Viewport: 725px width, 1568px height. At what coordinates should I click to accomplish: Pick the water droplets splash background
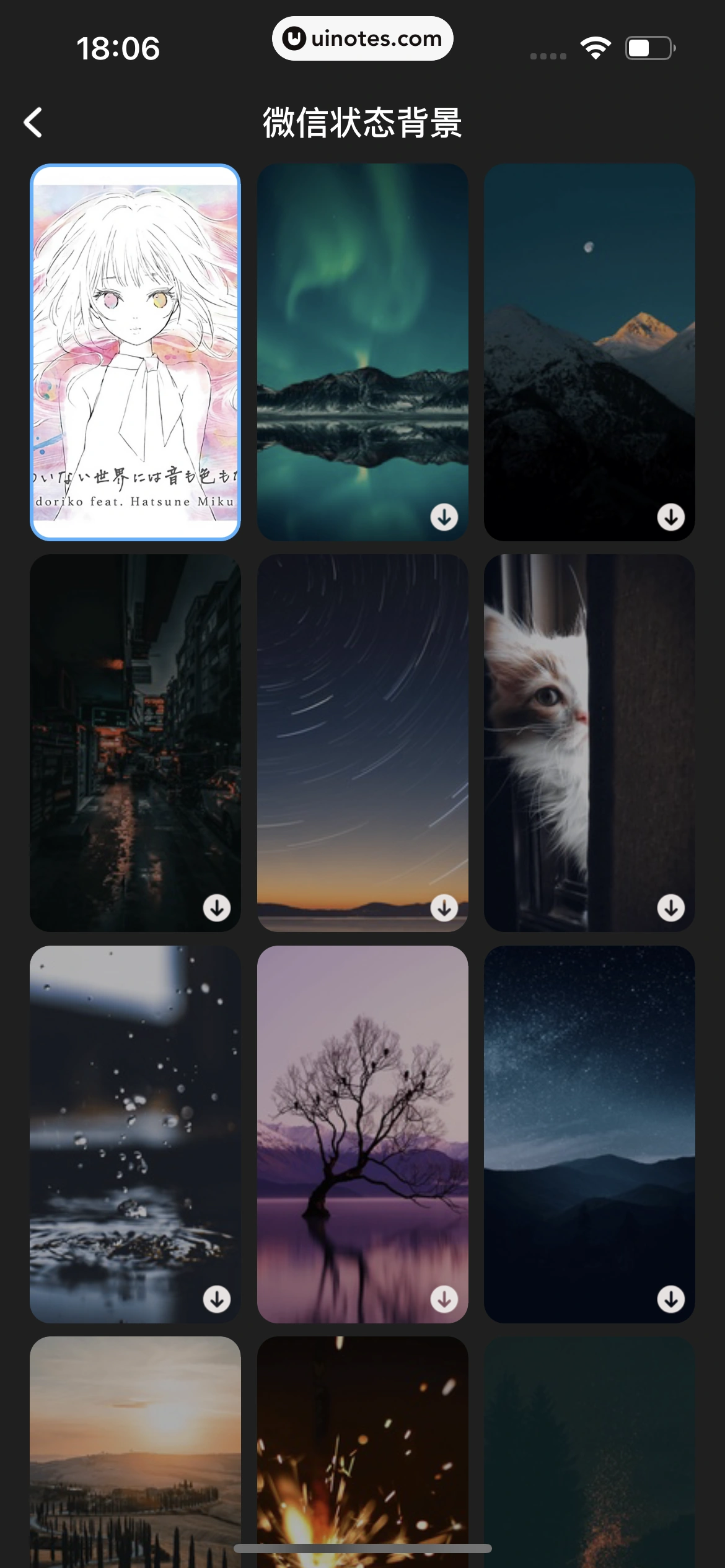pyautogui.click(x=135, y=1121)
